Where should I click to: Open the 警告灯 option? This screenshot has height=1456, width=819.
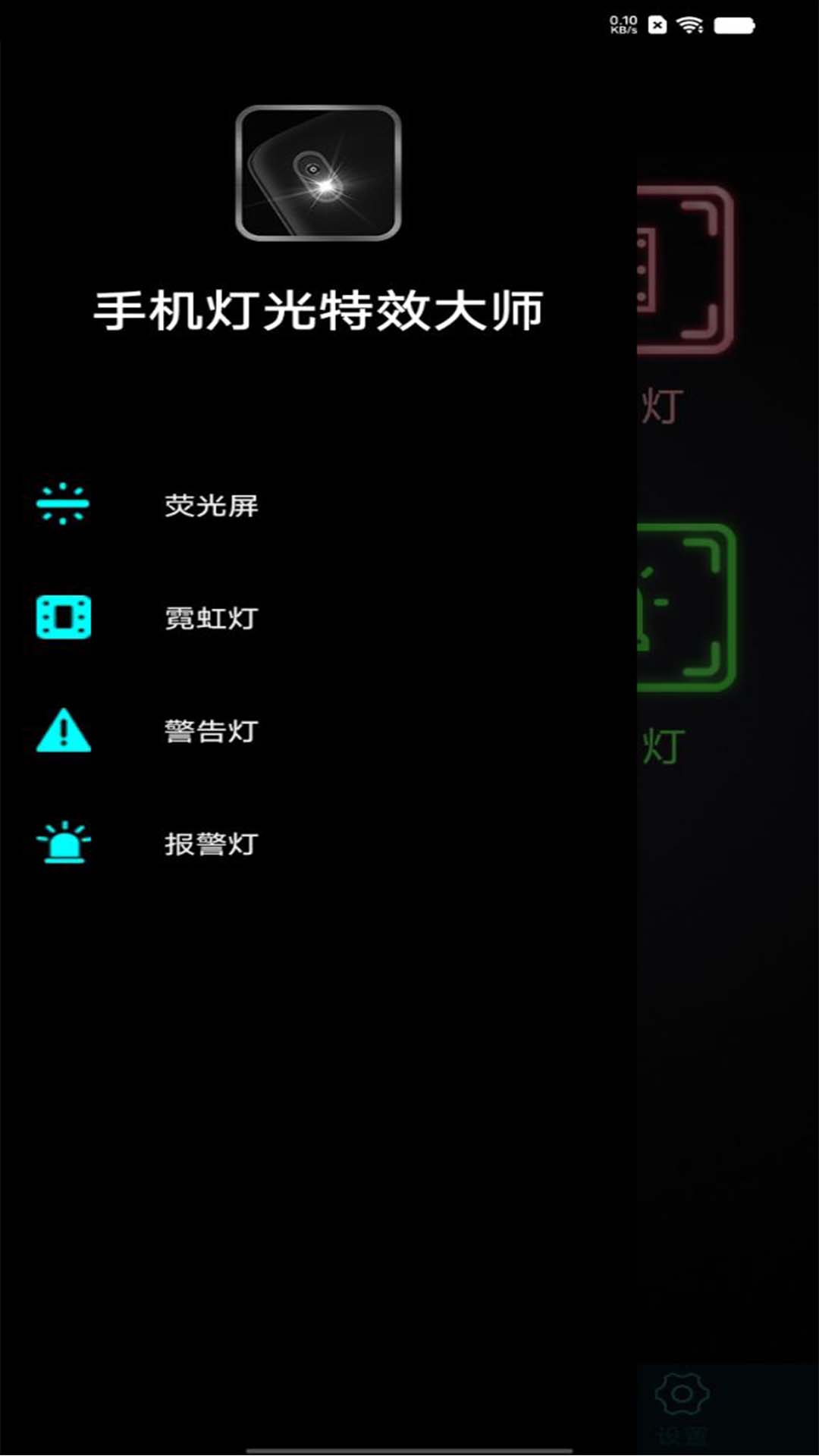(x=318, y=730)
